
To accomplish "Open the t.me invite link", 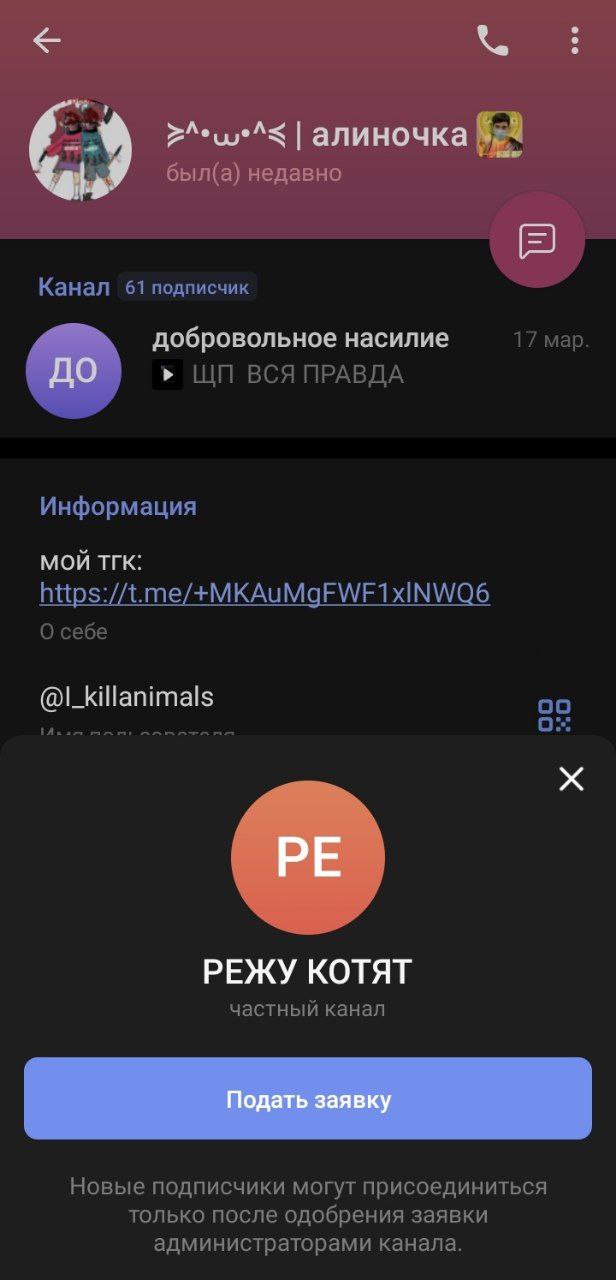I will coord(265,594).
